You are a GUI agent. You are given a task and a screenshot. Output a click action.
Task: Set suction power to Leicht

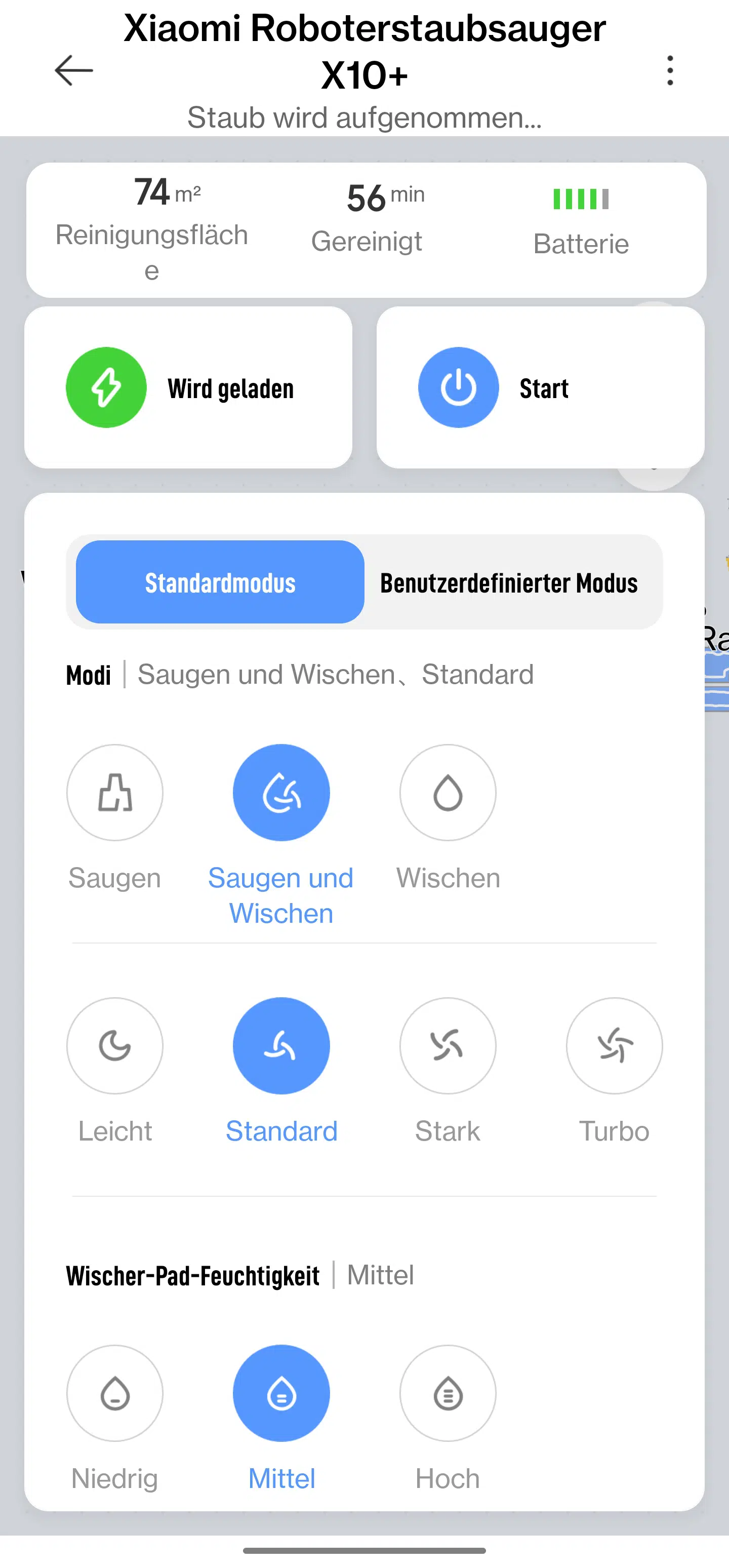coord(115,1046)
